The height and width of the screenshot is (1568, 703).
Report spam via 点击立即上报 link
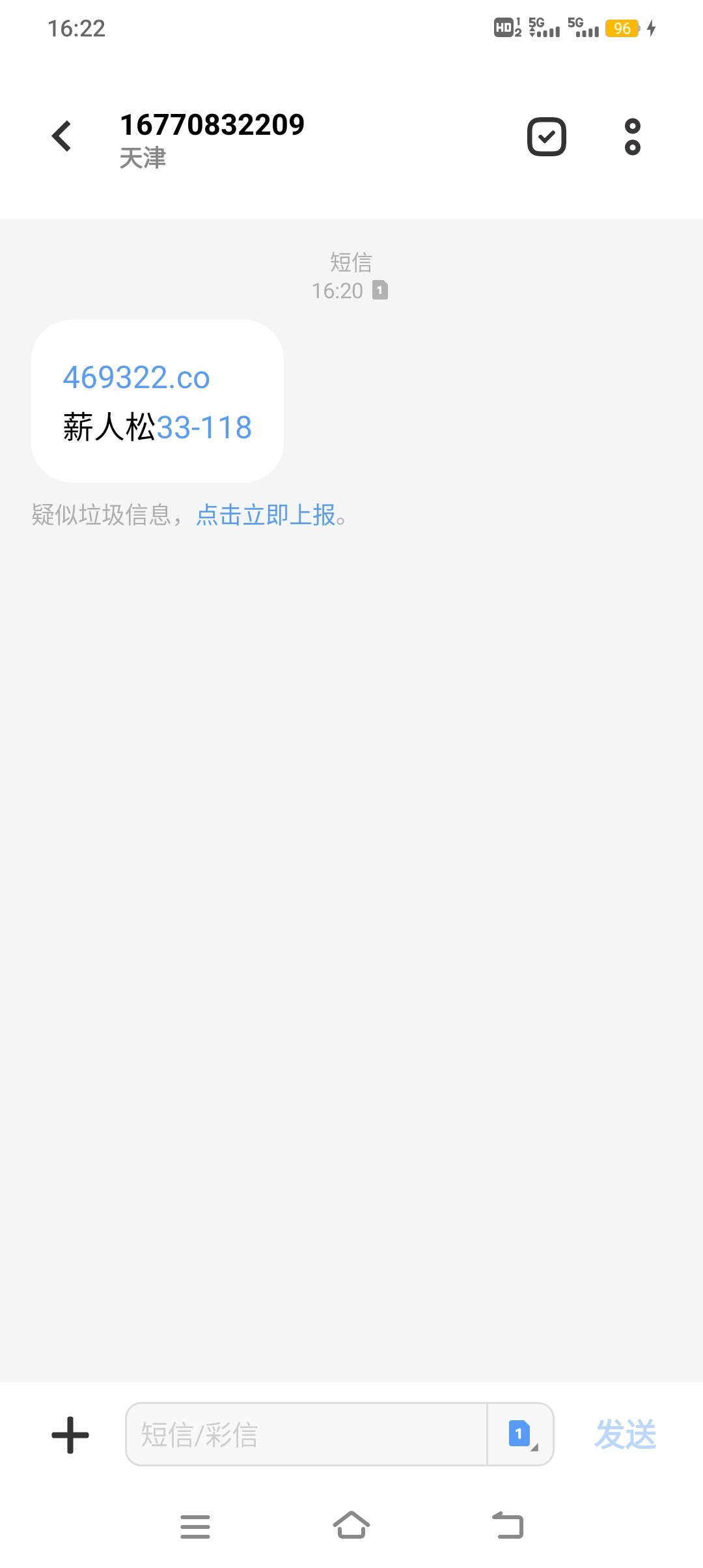point(266,515)
